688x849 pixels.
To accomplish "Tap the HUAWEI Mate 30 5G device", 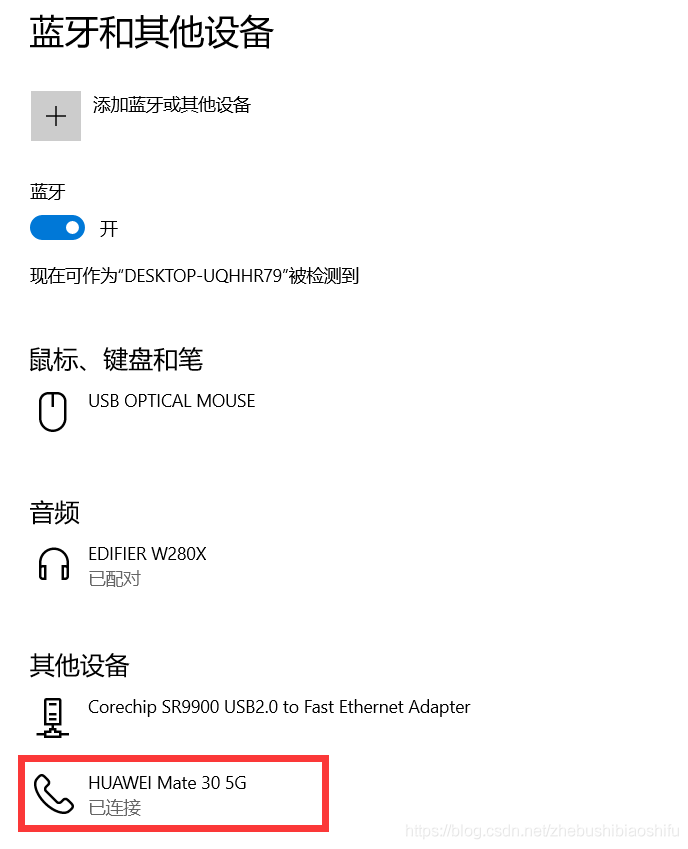I will coord(167,794).
